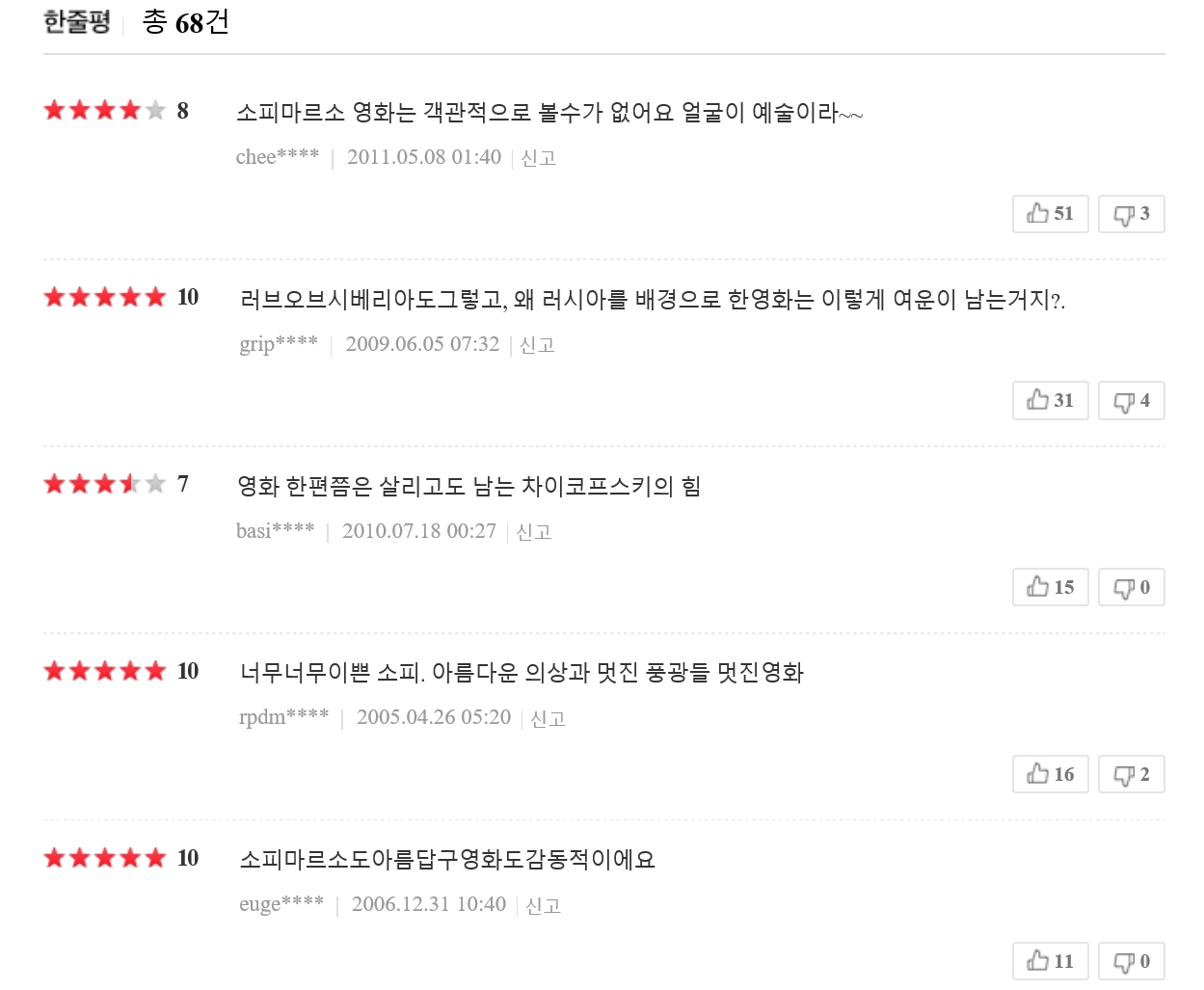Dislike the review by rpdm****
The height and width of the screenshot is (990, 1204).
(x=1131, y=774)
